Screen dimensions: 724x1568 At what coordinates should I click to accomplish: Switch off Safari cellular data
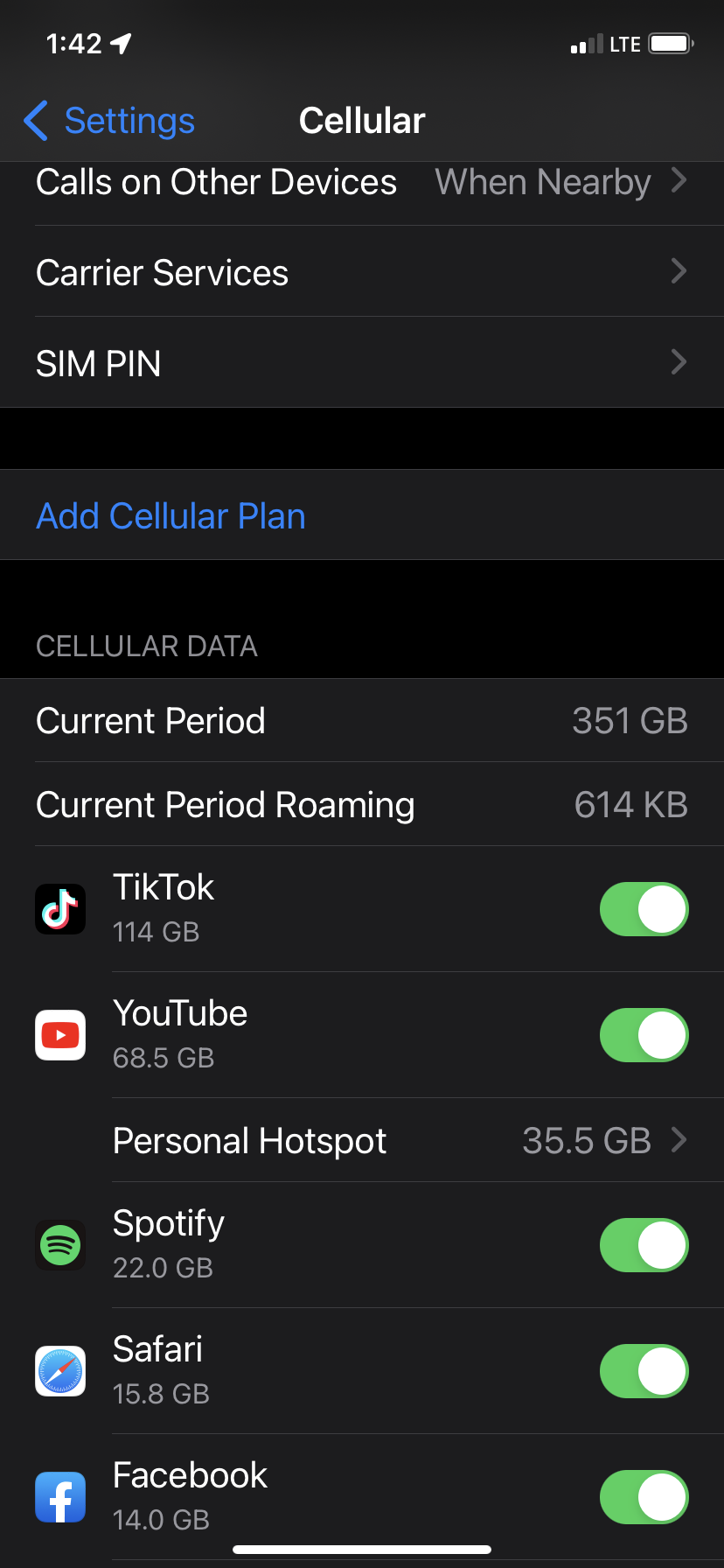coord(644,1371)
